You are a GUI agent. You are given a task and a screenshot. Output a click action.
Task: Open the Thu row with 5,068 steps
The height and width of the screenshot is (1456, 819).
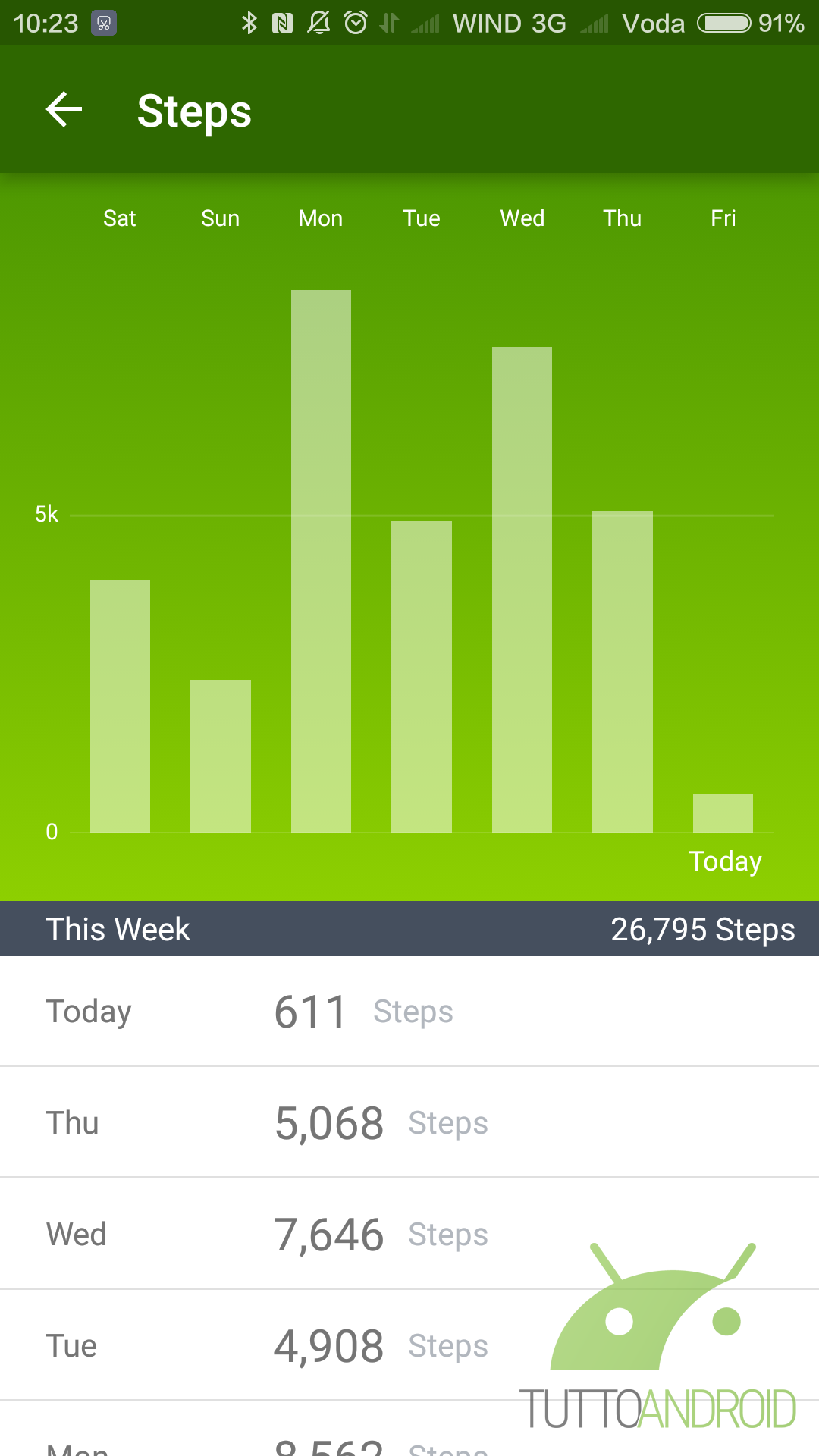(409, 1122)
